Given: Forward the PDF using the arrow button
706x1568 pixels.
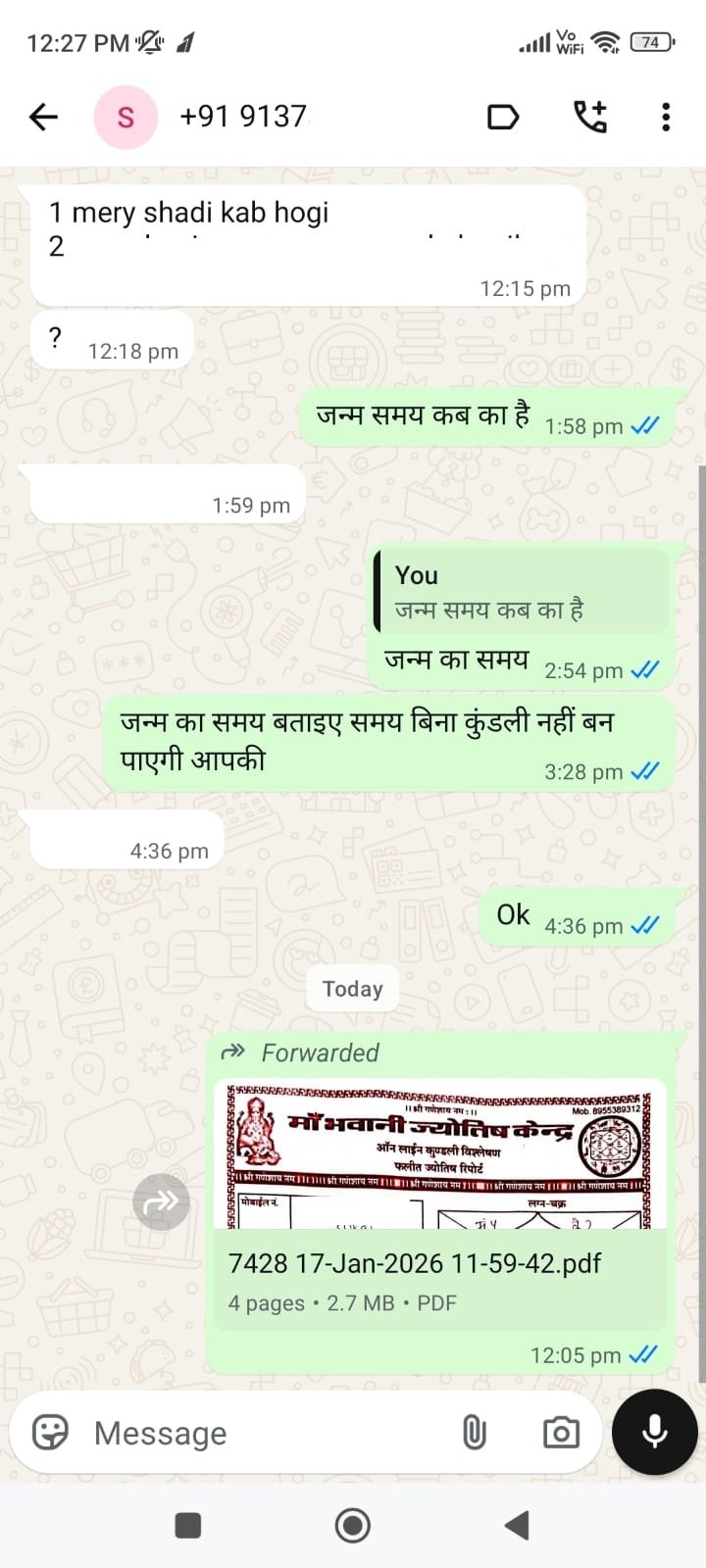Looking at the screenshot, I should pyautogui.click(x=161, y=1201).
